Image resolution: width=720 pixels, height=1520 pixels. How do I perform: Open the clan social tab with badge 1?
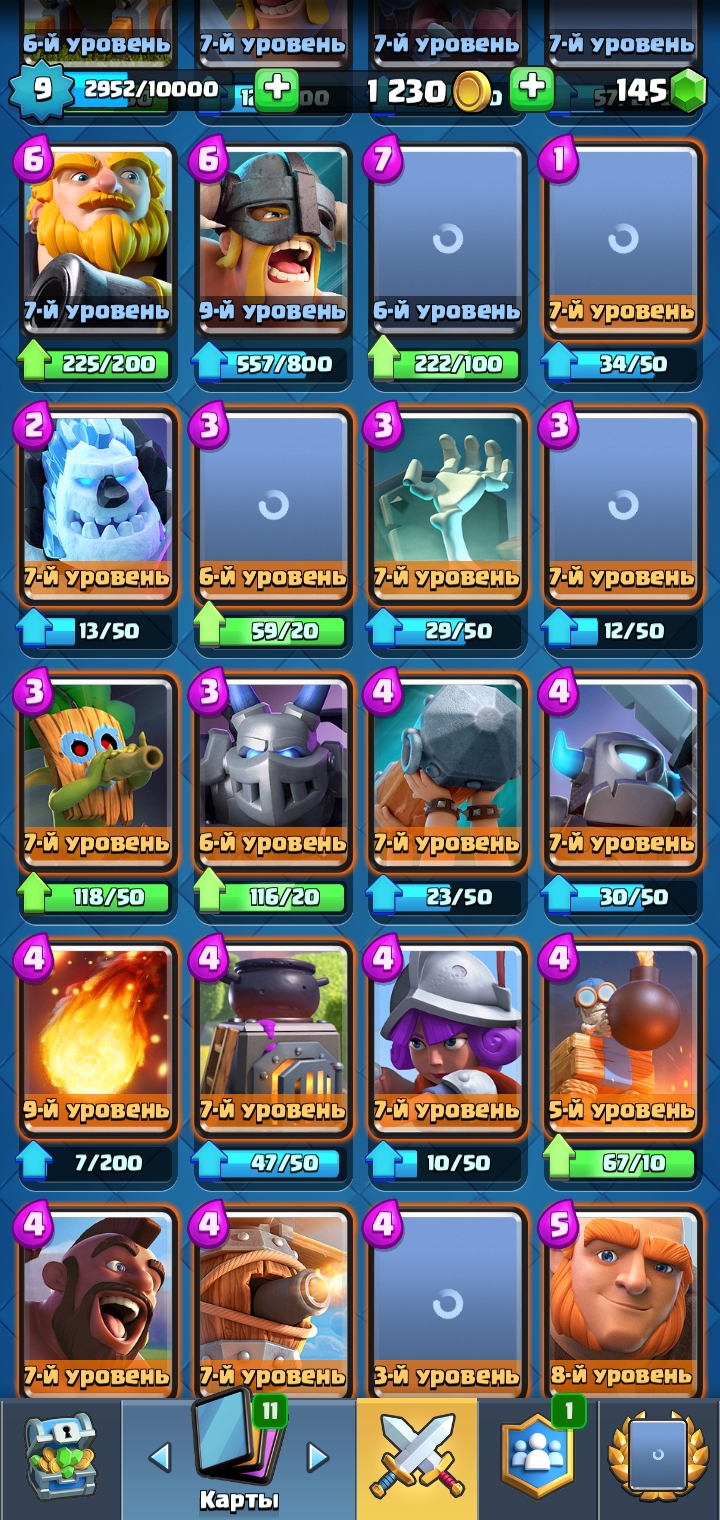[x=538, y=1458]
